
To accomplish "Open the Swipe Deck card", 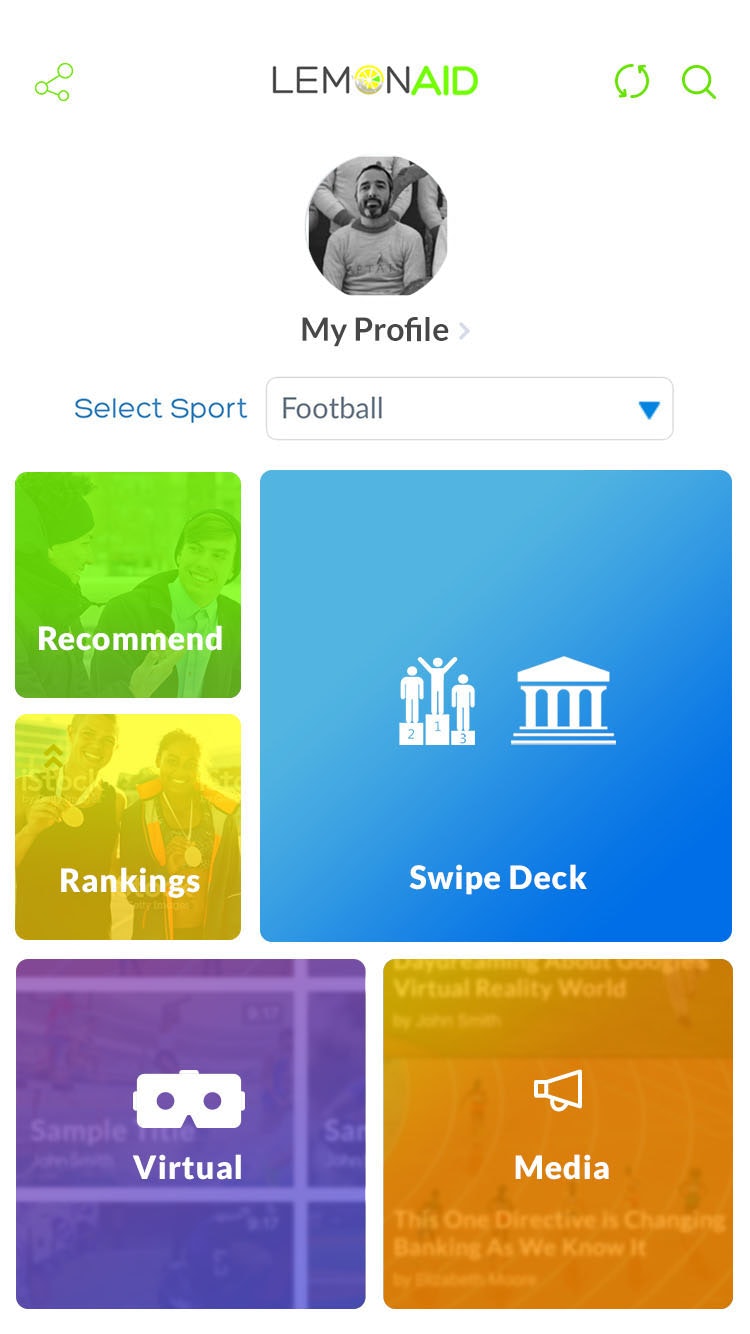I will (x=496, y=706).
